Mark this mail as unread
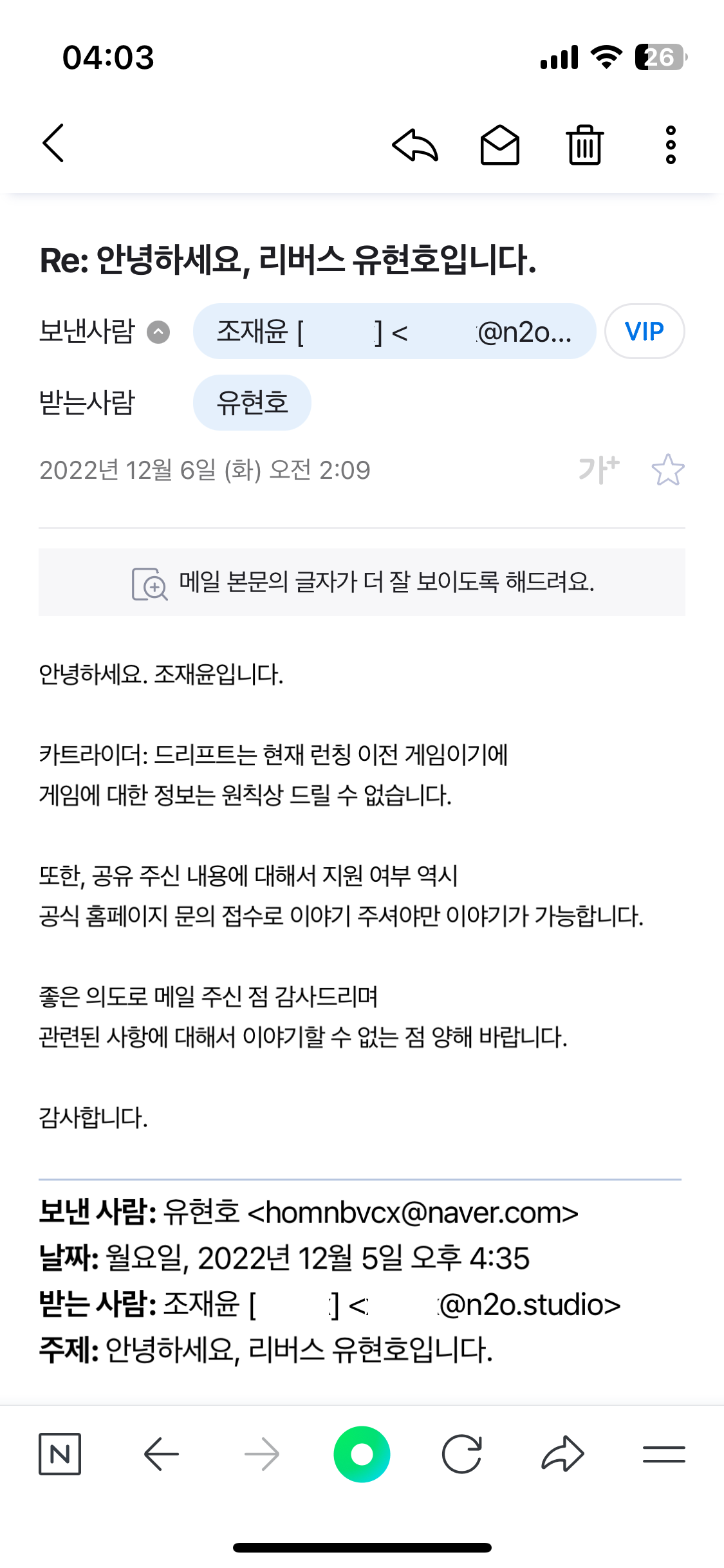Image resolution: width=724 pixels, height=1568 pixels. coord(500,145)
